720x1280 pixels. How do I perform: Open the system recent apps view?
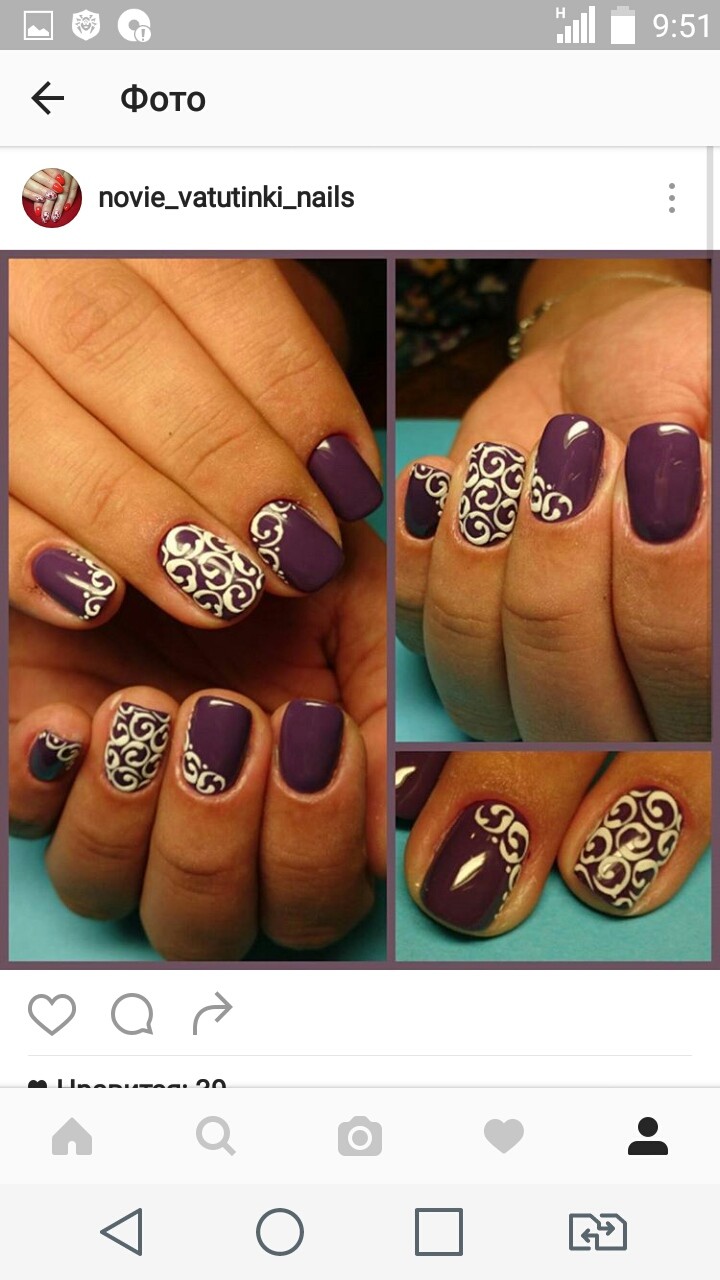pyautogui.click(x=439, y=1232)
